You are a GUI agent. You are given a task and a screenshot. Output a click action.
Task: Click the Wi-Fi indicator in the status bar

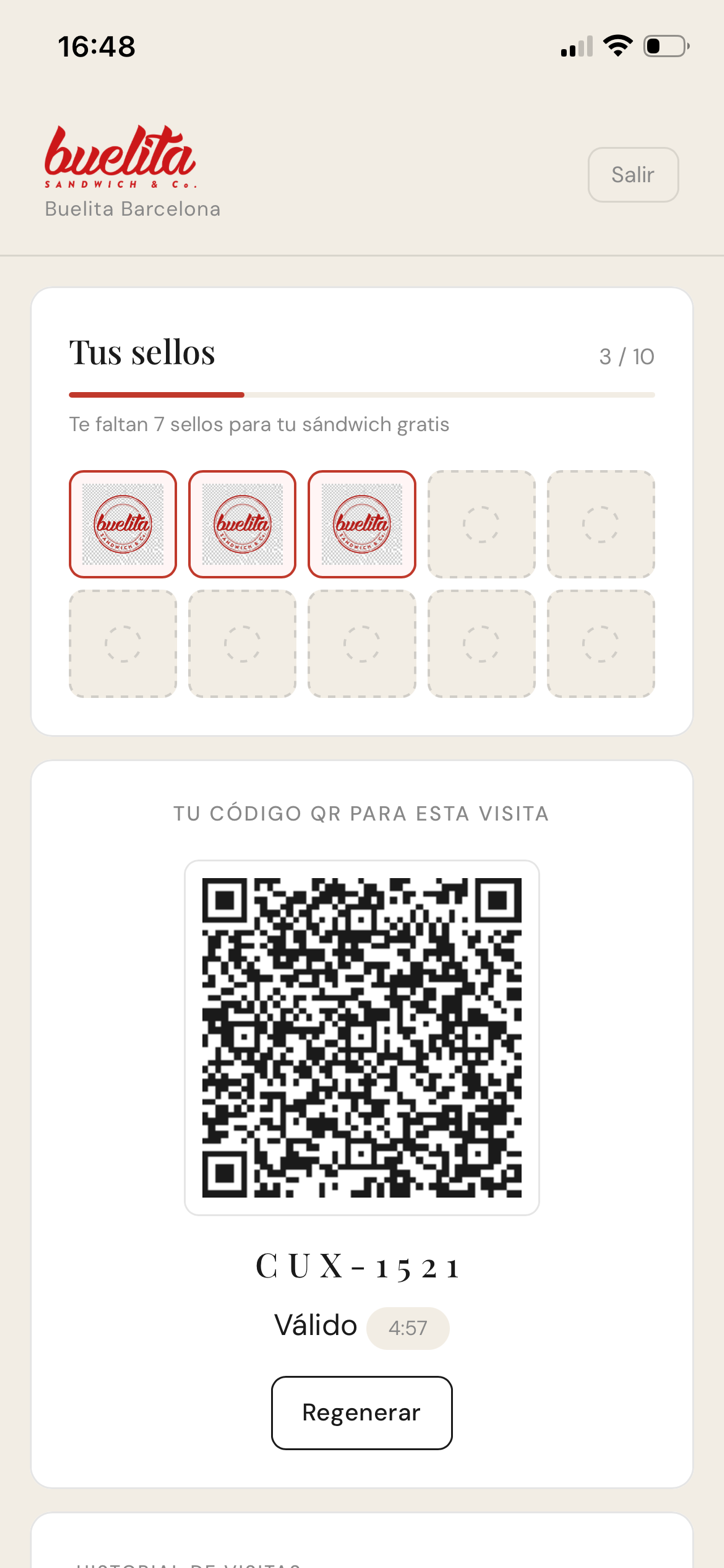click(x=617, y=45)
